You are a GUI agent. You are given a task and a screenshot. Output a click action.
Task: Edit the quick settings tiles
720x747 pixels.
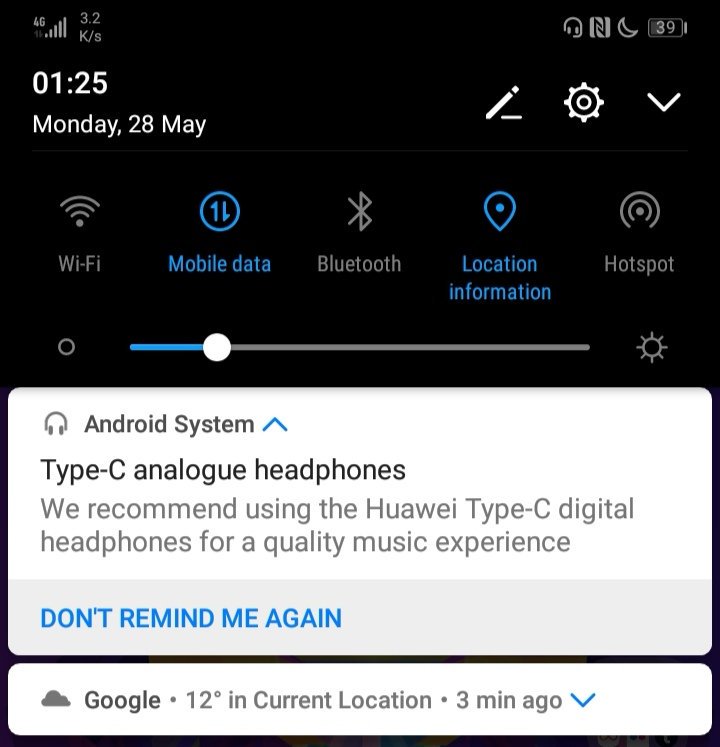click(504, 103)
